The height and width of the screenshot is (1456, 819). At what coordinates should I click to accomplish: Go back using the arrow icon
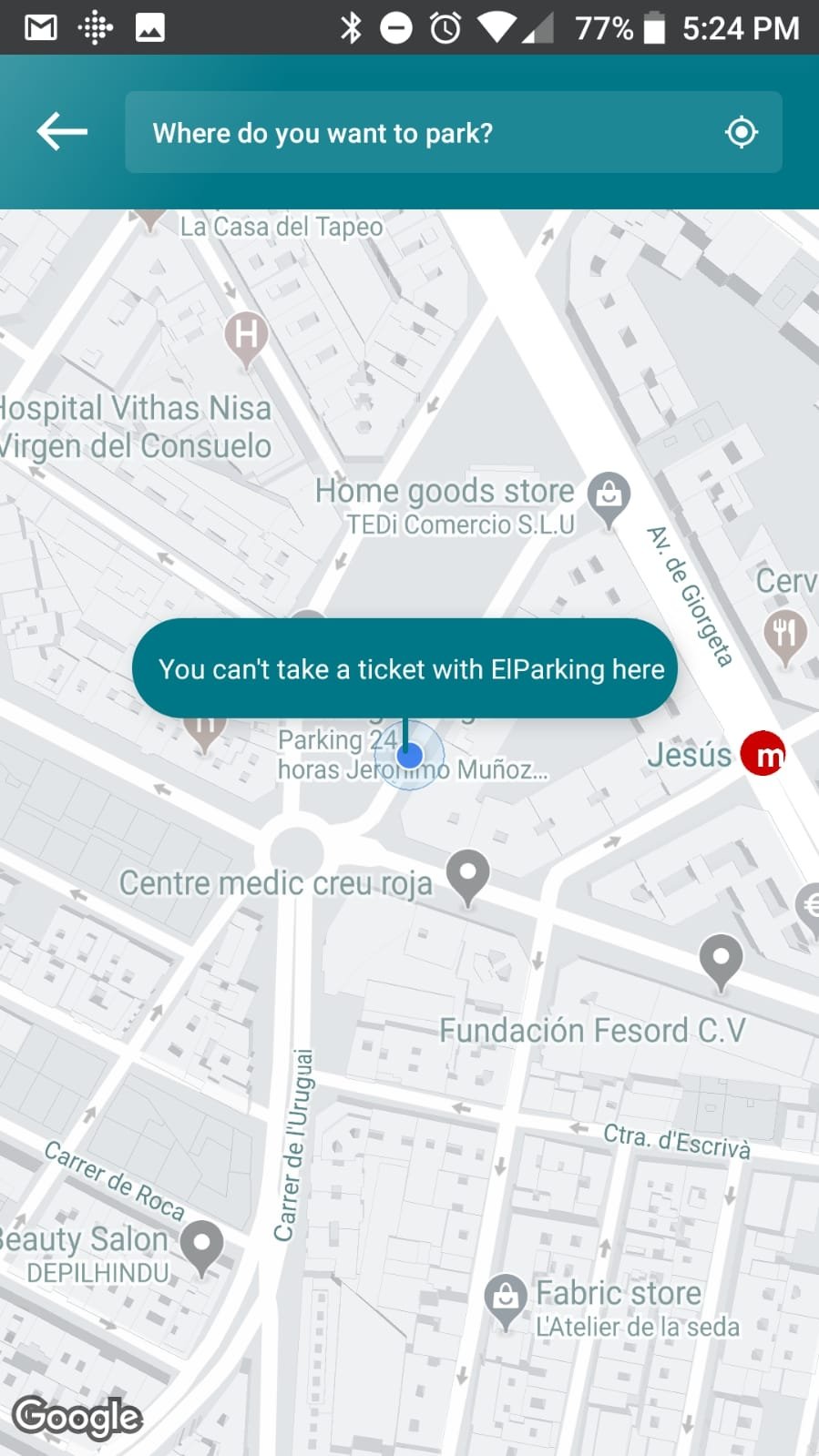62,132
